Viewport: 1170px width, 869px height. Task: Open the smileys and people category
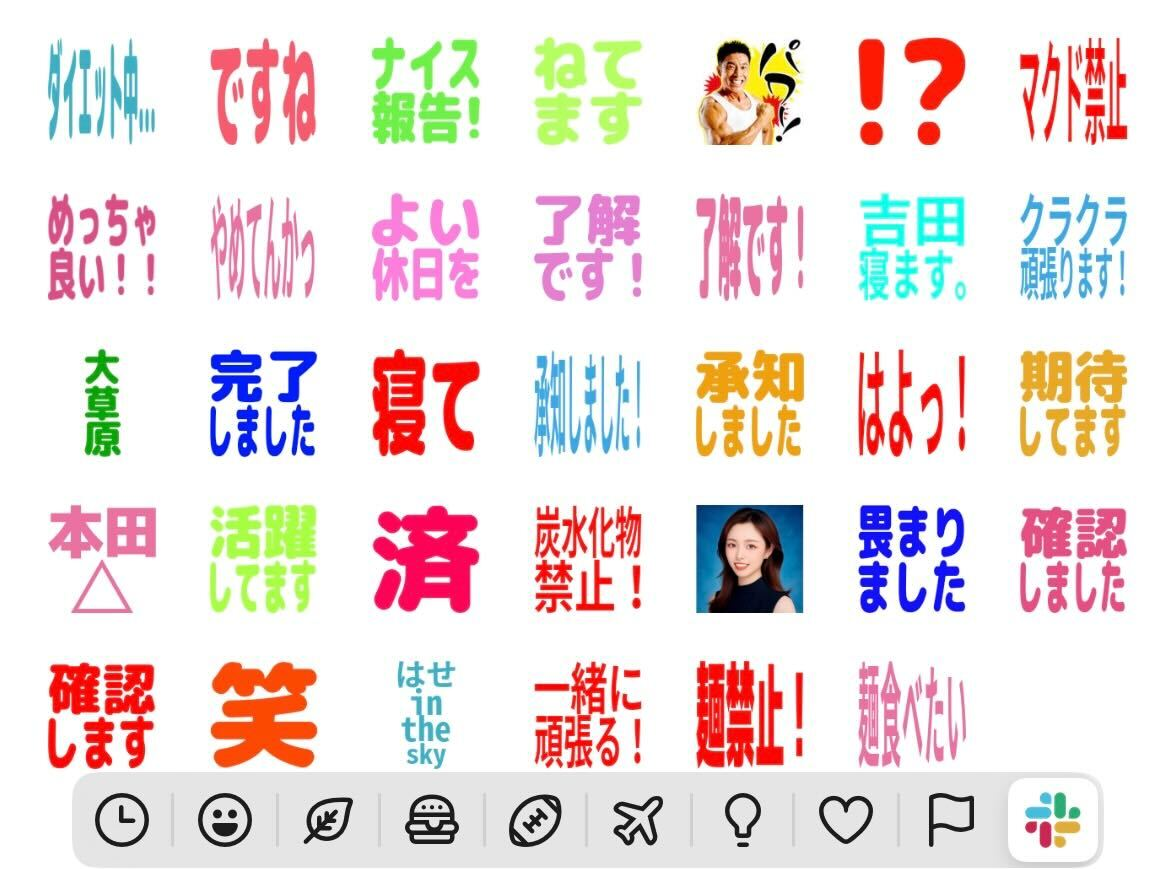point(225,822)
